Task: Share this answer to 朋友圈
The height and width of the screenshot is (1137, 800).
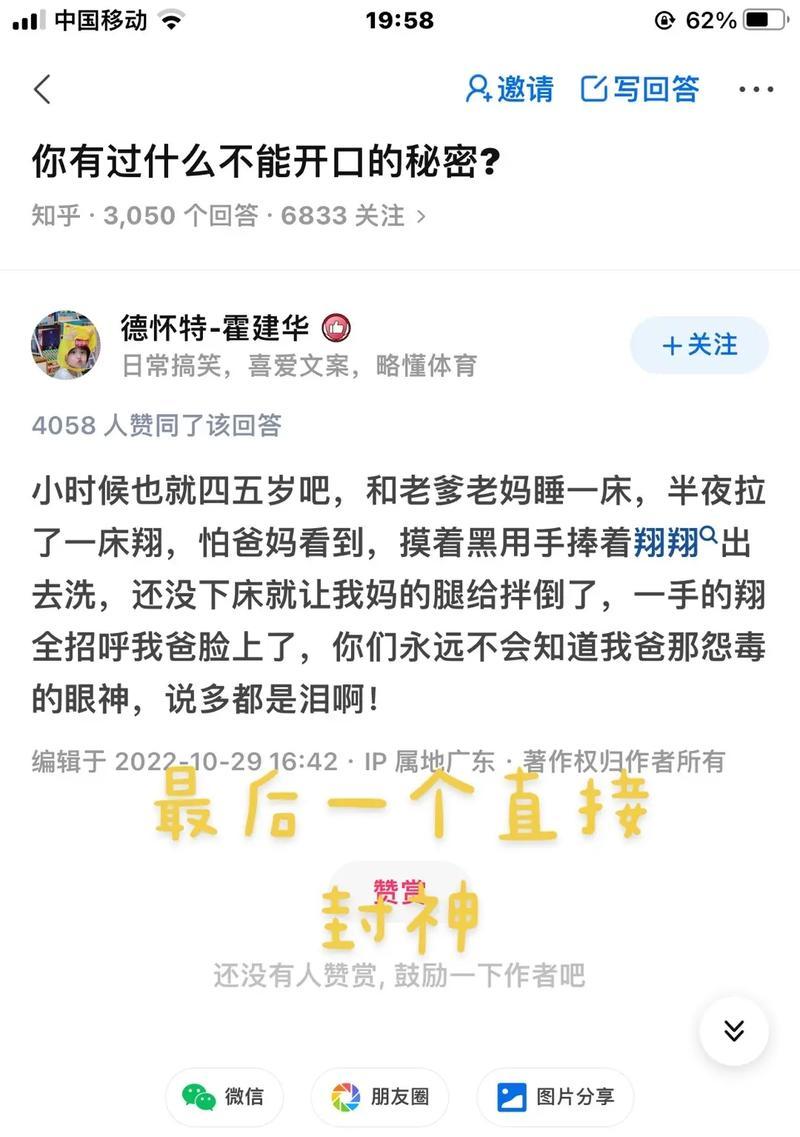Action: (380, 1097)
